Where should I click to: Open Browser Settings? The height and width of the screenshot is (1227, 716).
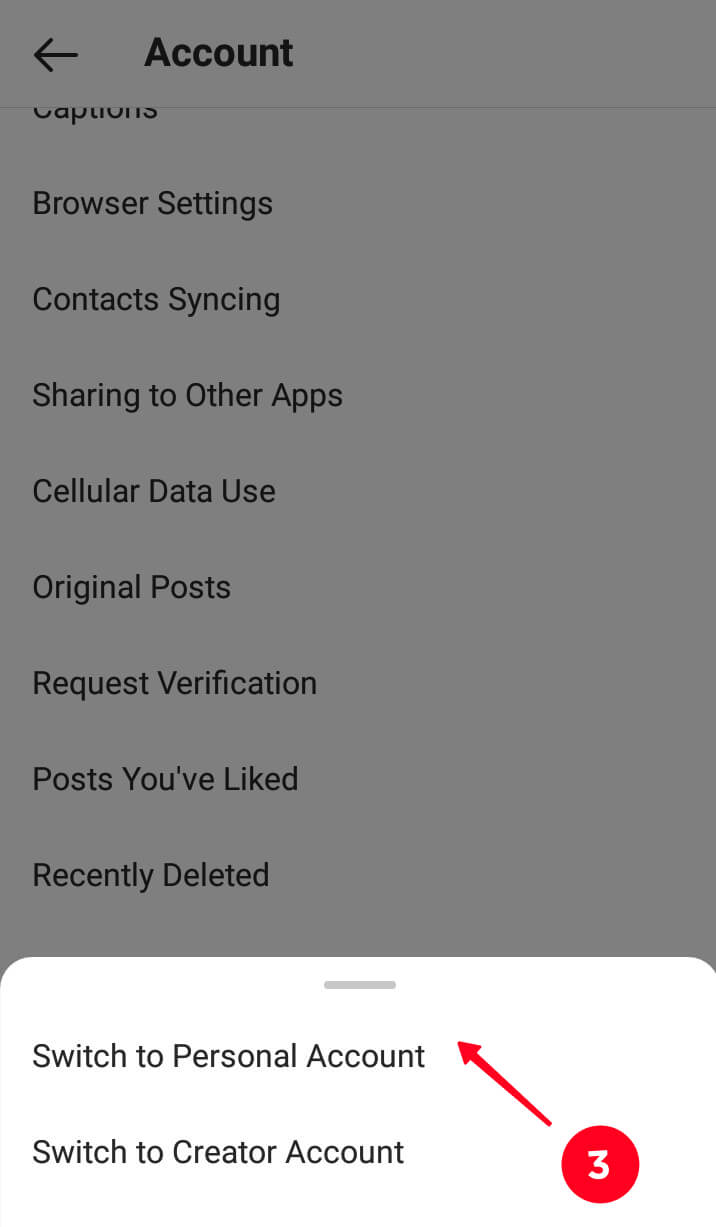(152, 203)
